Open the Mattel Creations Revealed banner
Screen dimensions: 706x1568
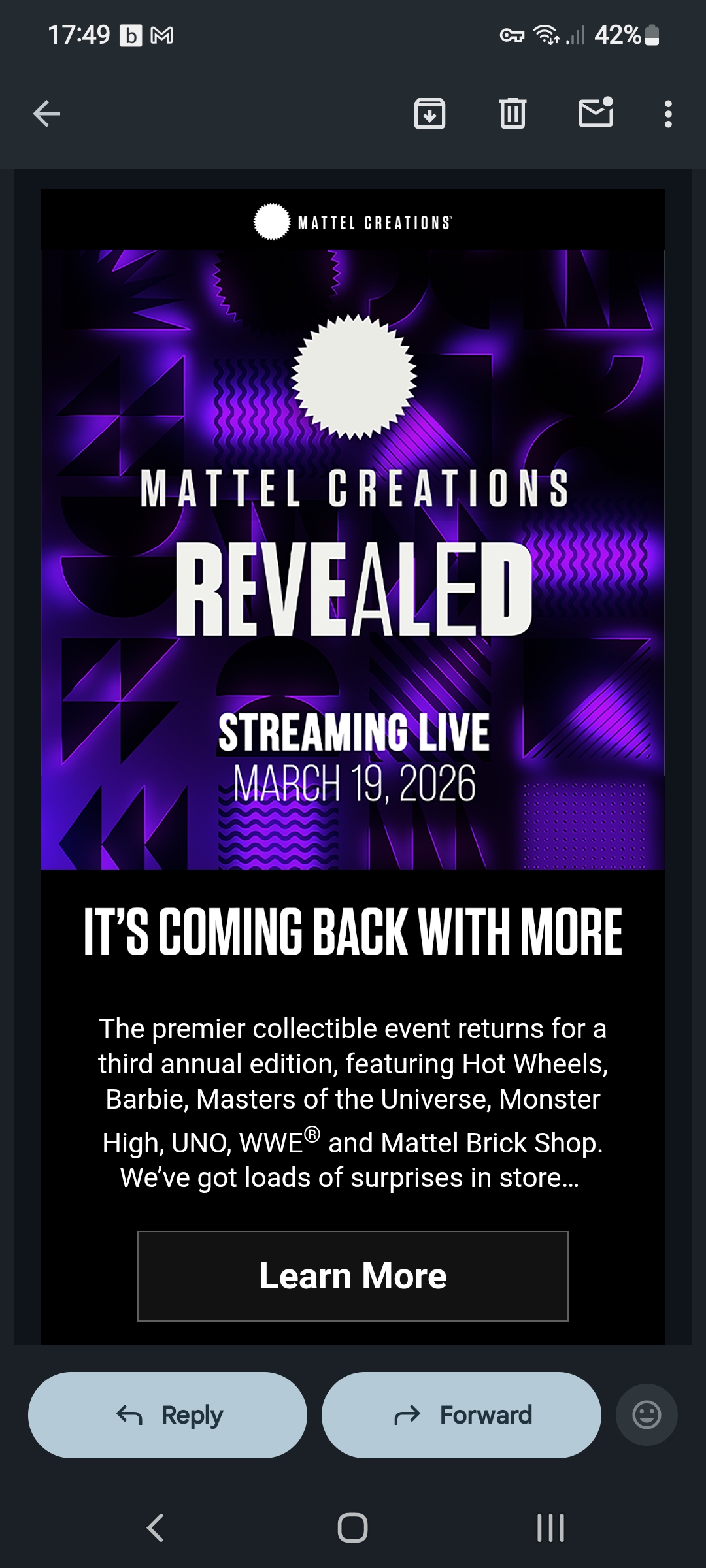(x=353, y=559)
